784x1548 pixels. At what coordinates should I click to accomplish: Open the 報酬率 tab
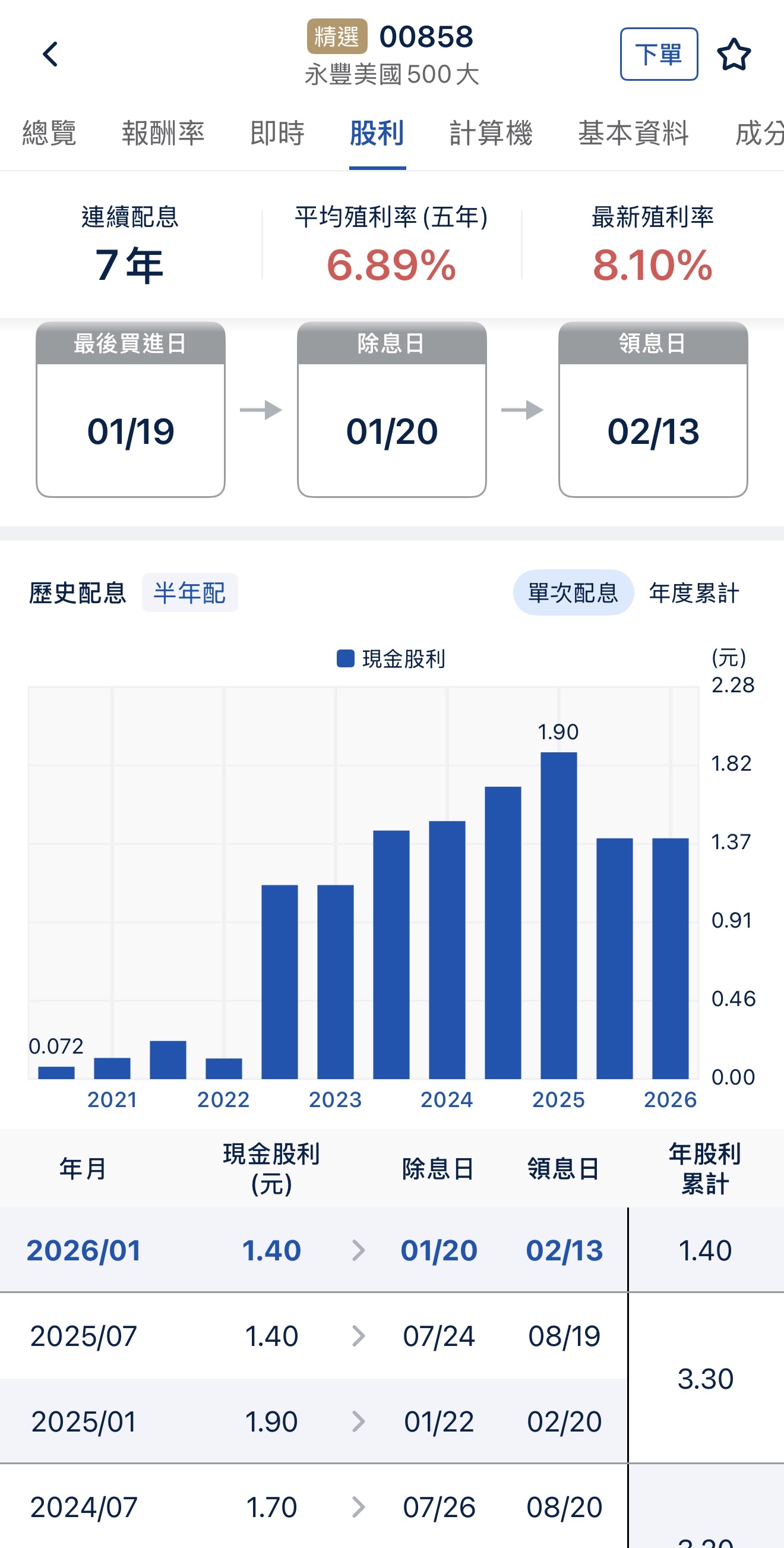coord(163,133)
